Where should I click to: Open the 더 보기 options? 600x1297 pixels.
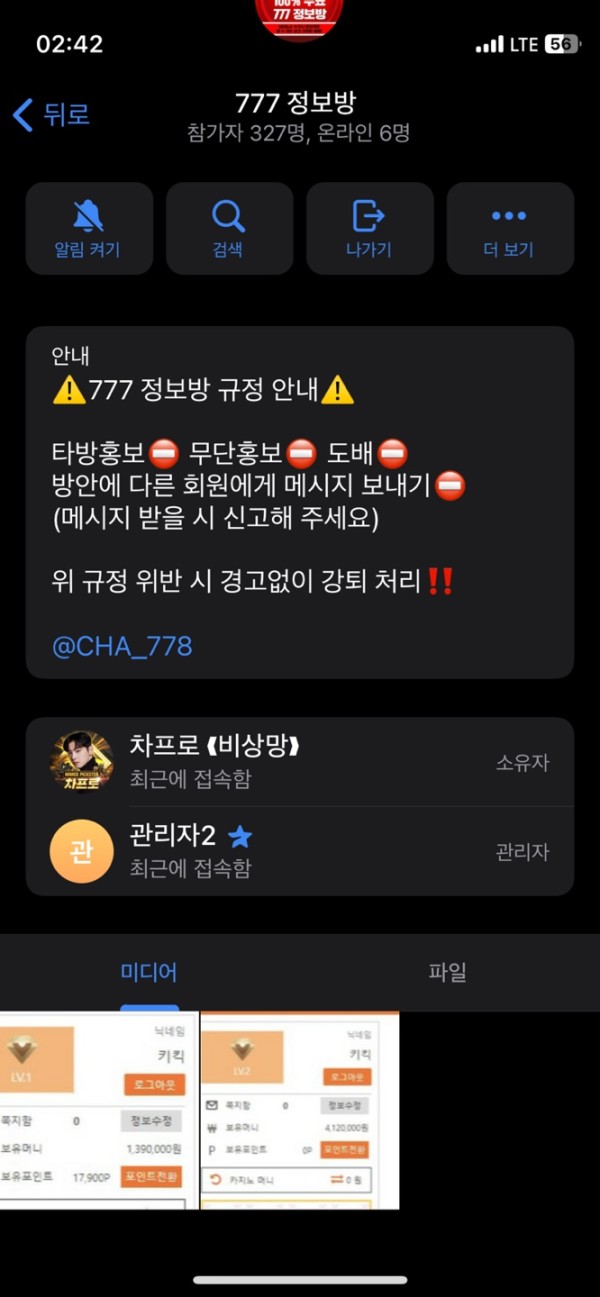[510, 228]
